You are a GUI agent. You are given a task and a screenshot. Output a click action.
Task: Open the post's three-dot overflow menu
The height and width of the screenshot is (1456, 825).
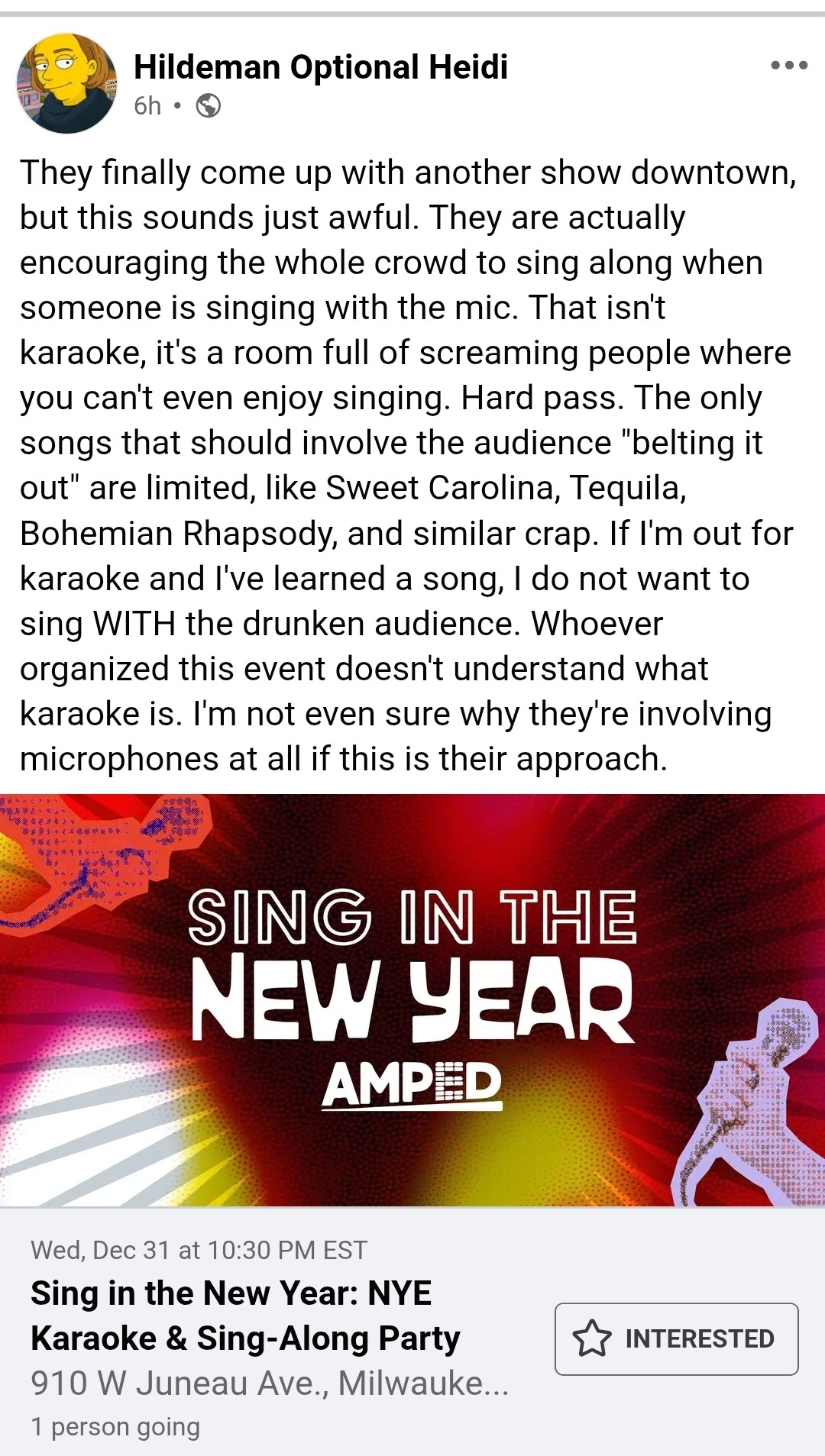coord(789,66)
